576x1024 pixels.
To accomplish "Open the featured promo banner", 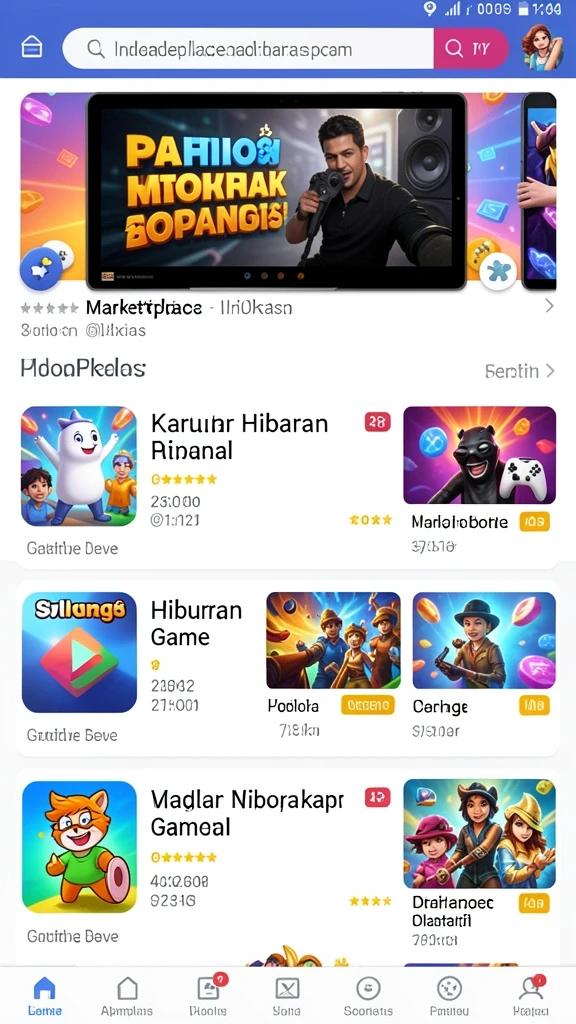I will (276, 191).
